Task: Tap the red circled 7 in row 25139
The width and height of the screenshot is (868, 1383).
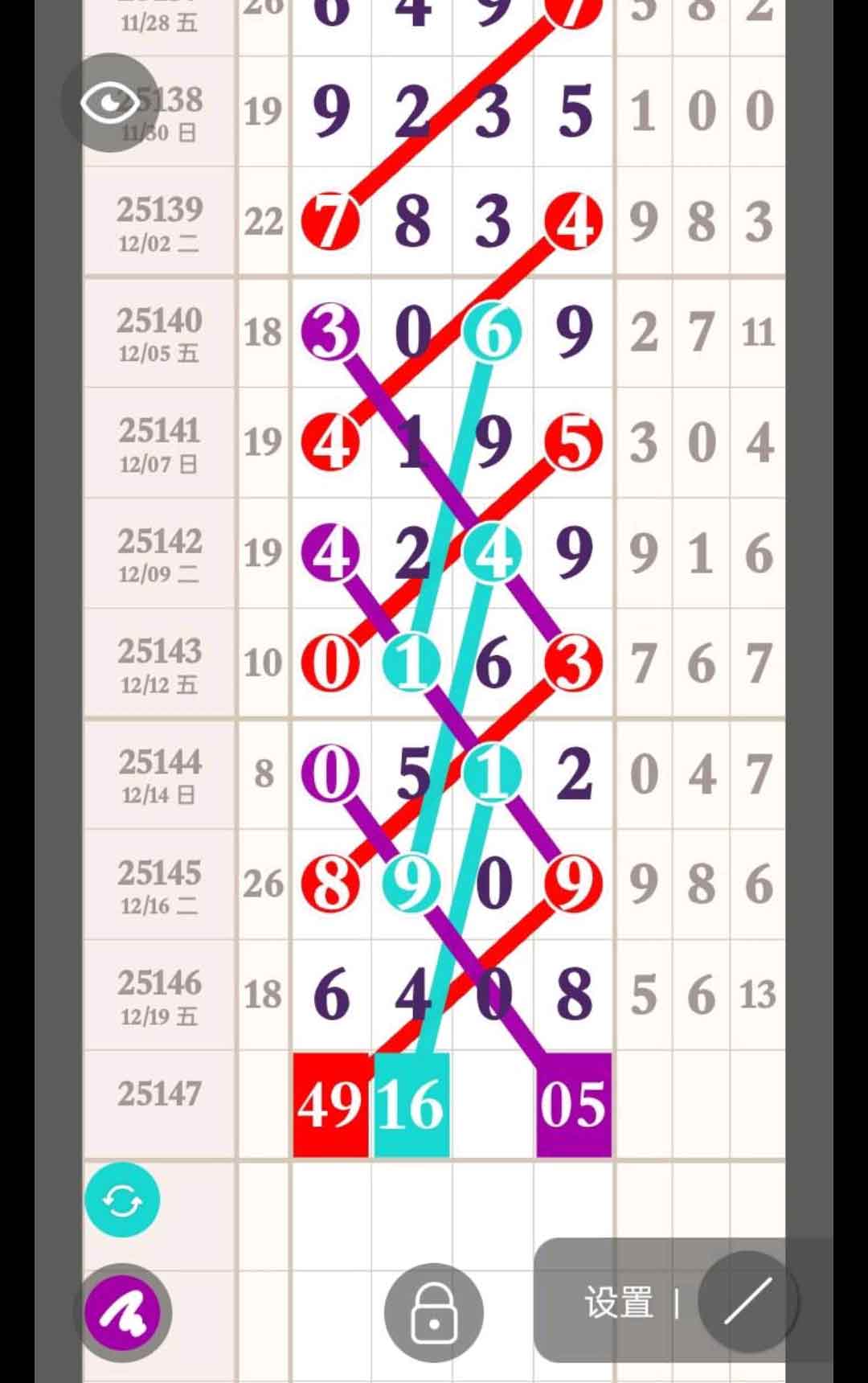Action: [330, 224]
